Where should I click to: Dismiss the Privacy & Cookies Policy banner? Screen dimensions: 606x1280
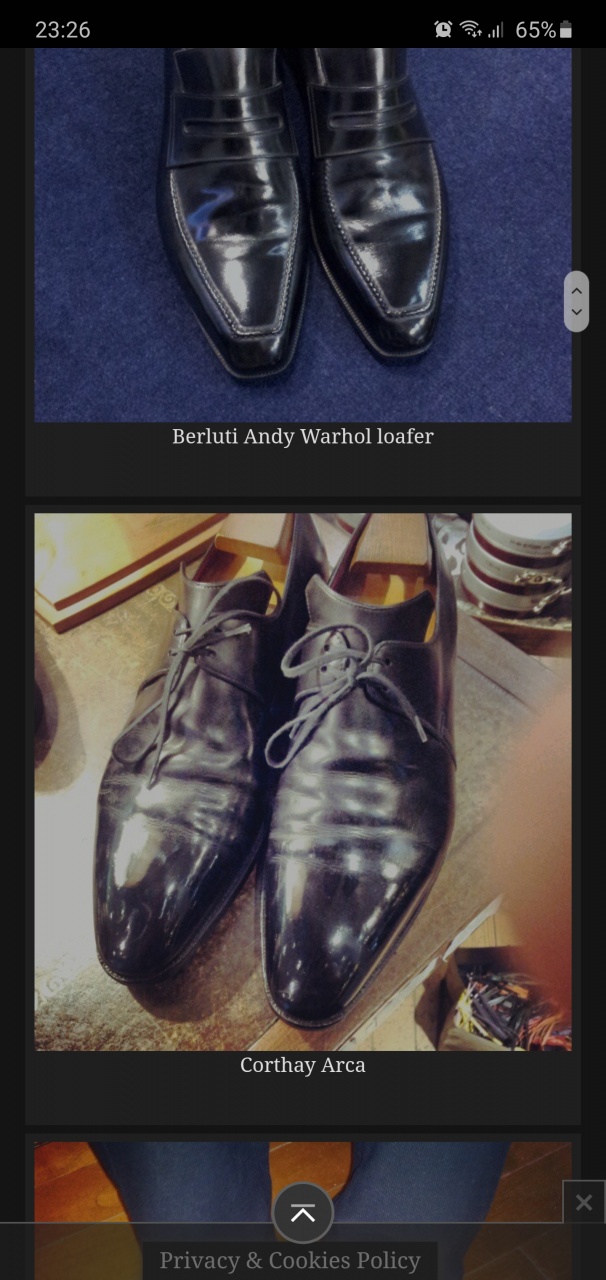(584, 1202)
